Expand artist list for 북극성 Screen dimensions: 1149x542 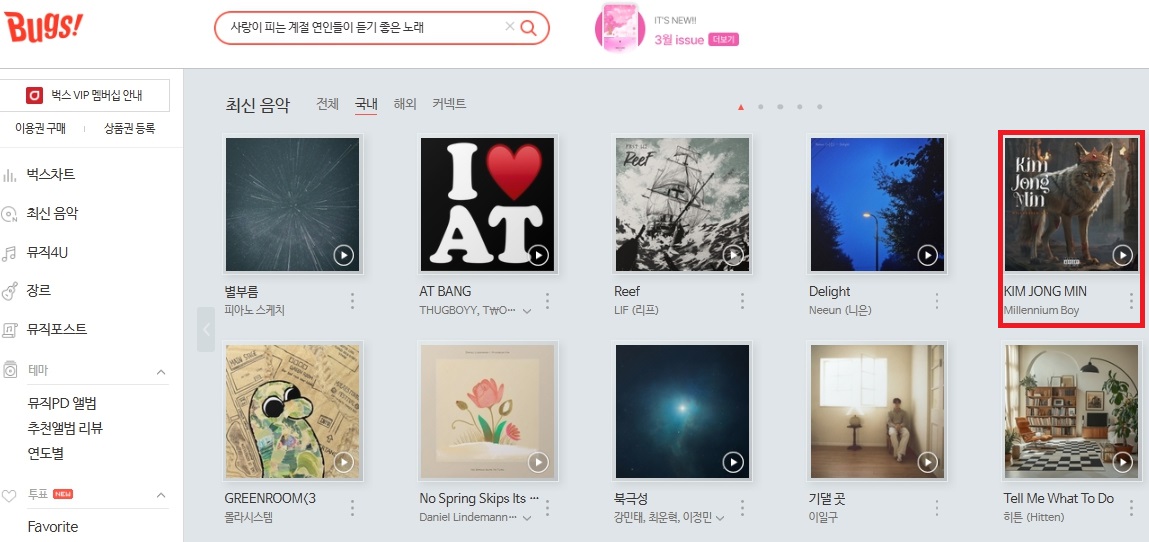[x=719, y=518]
